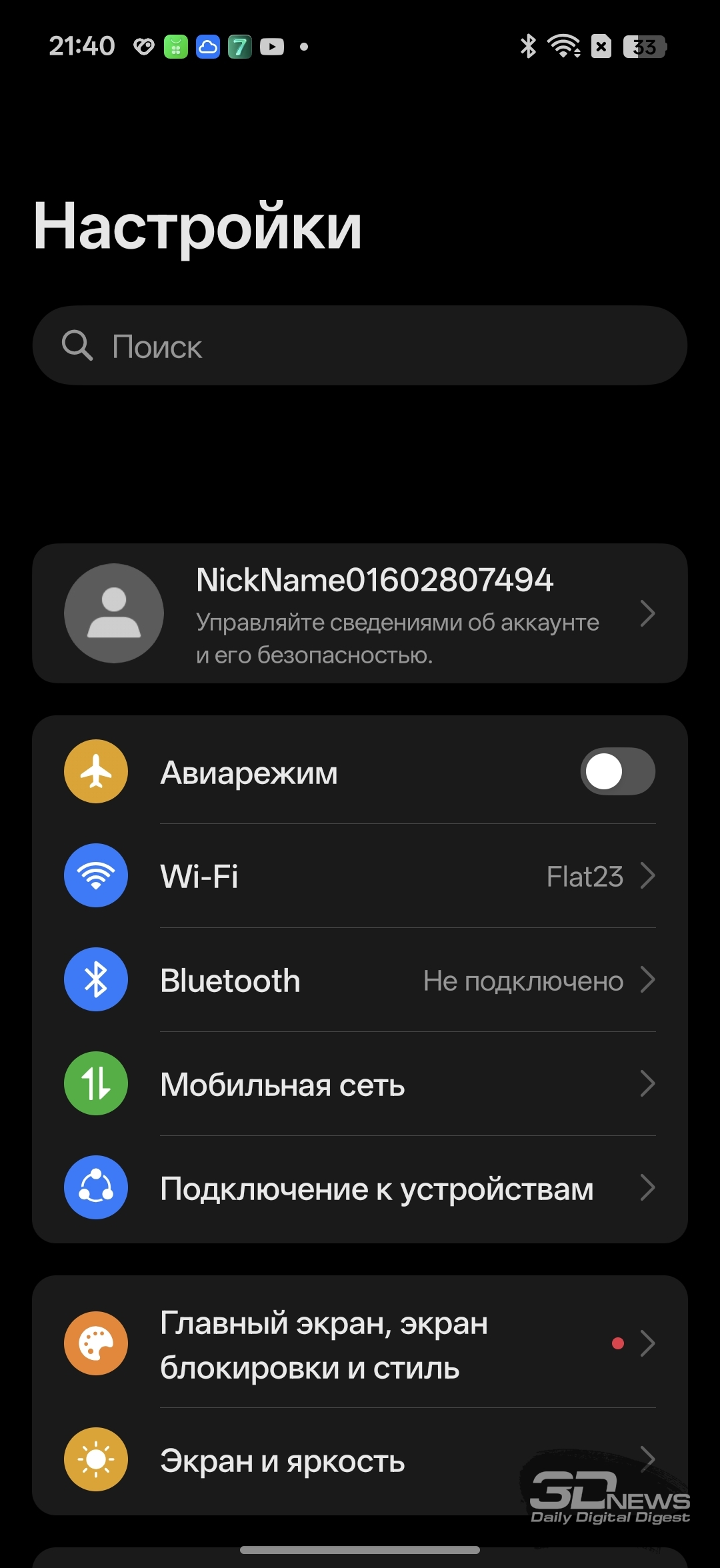
Task: Toggle the Авиарежим switch
Action: (x=617, y=771)
